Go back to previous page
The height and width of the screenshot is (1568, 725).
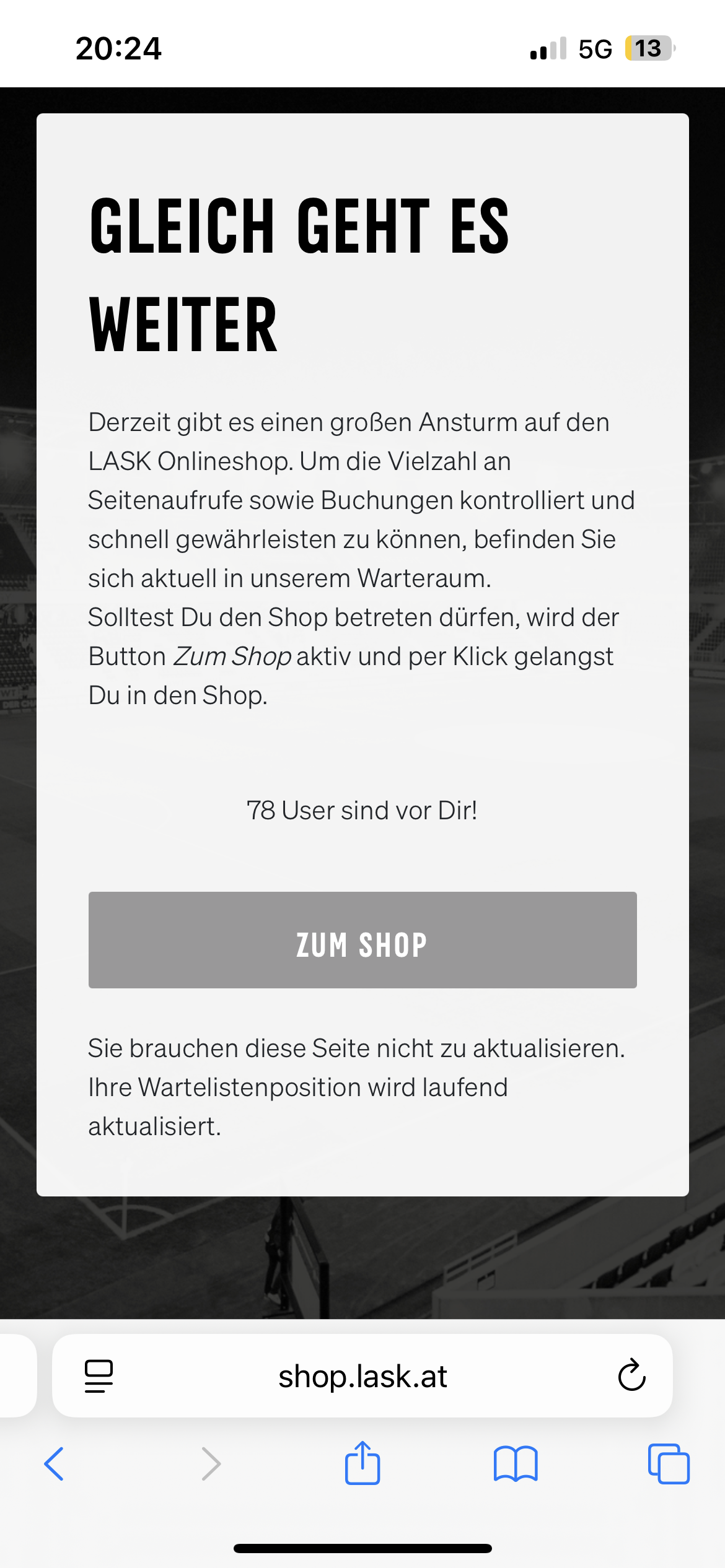[x=54, y=1464]
